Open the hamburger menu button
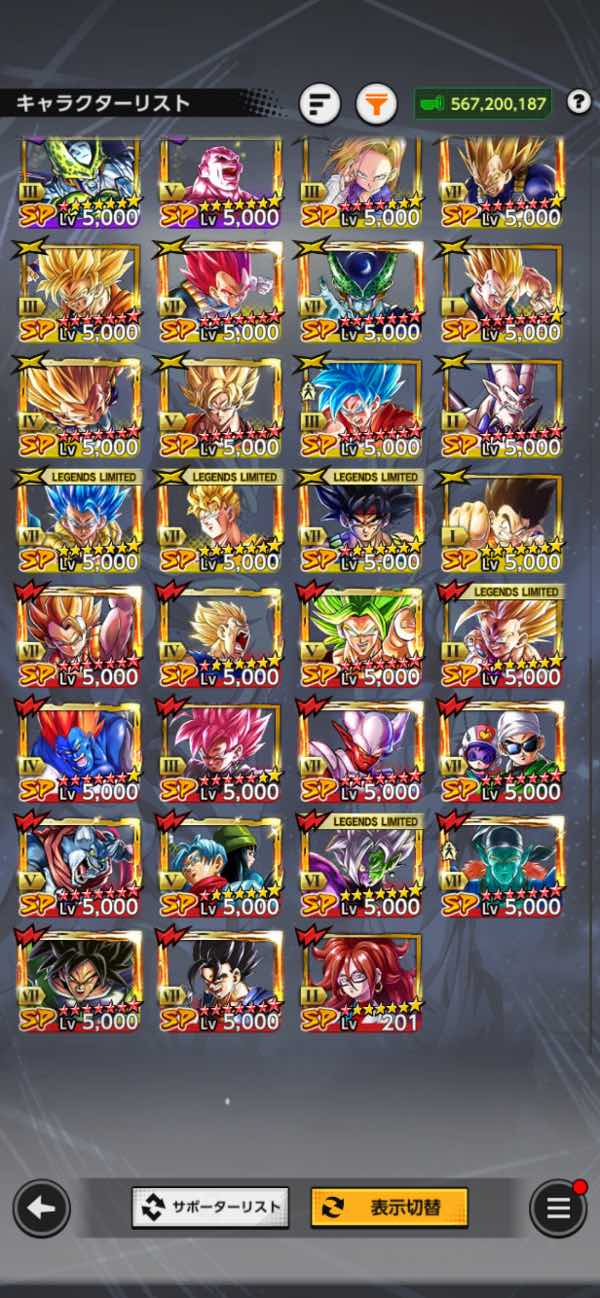The image size is (600, 1298). (x=558, y=1208)
